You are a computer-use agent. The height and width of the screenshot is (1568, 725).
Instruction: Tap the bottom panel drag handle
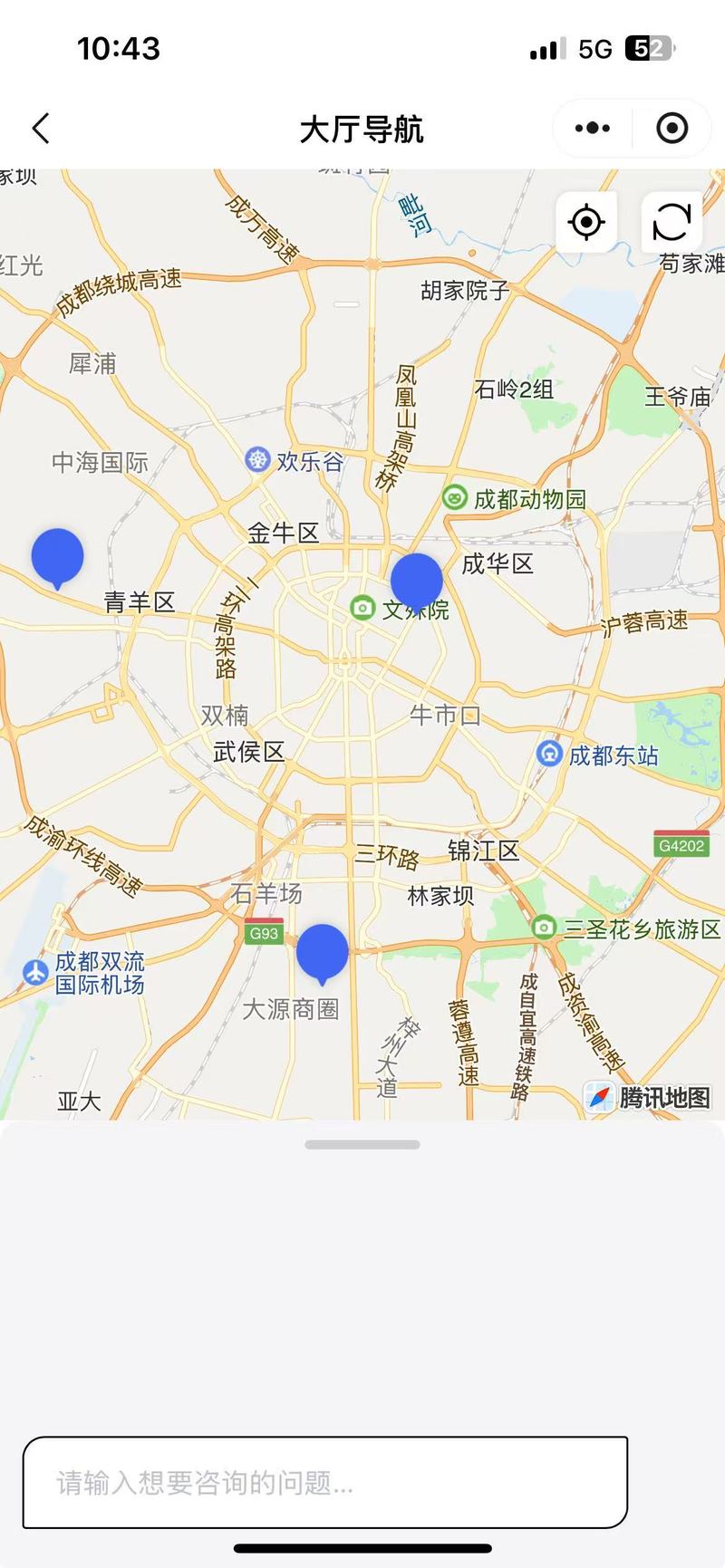tap(362, 1144)
